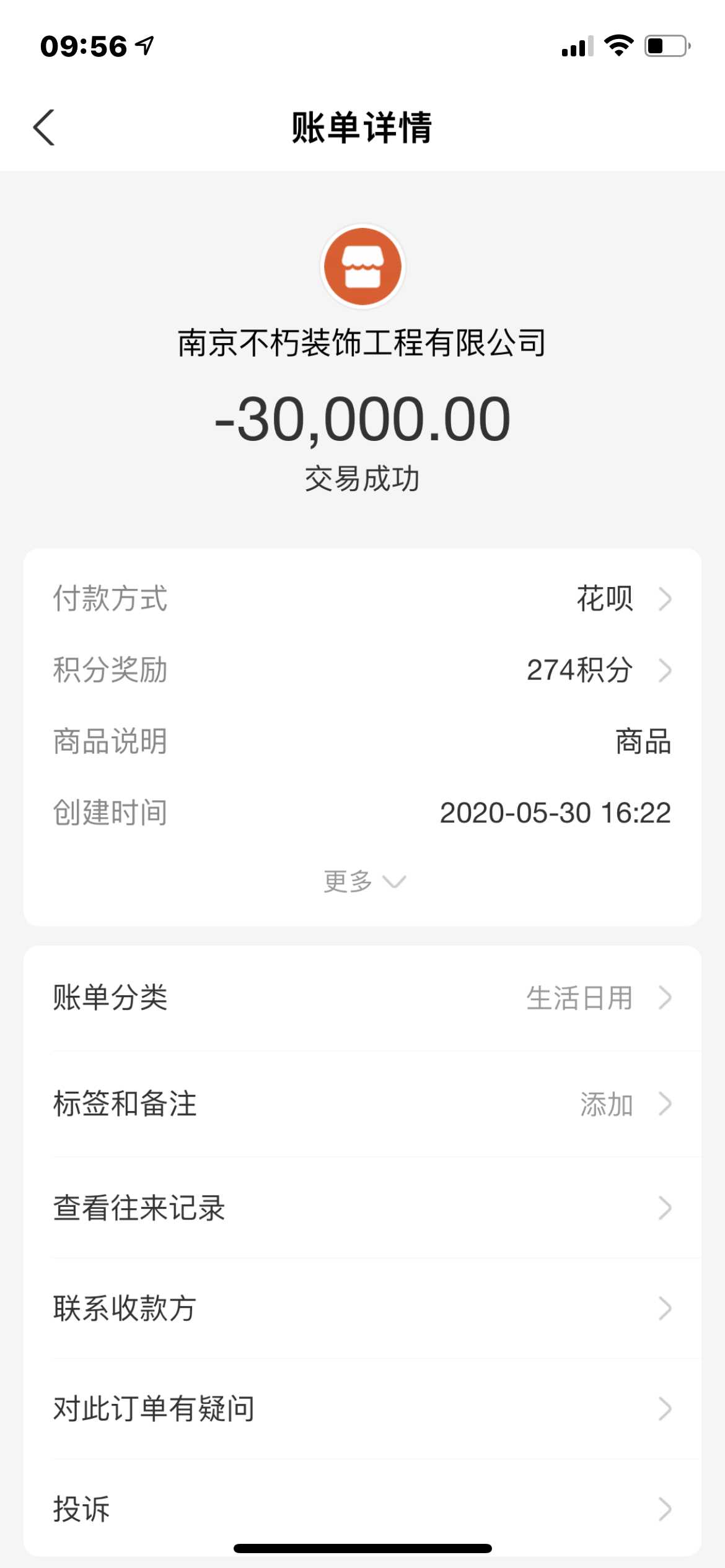View the 积分奖励 274积分 details
The image size is (725, 1568).
pos(362,670)
